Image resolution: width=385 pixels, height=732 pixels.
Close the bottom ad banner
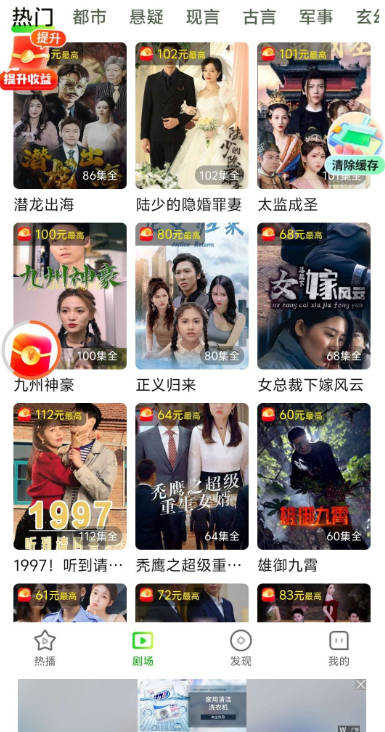pos(361,685)
